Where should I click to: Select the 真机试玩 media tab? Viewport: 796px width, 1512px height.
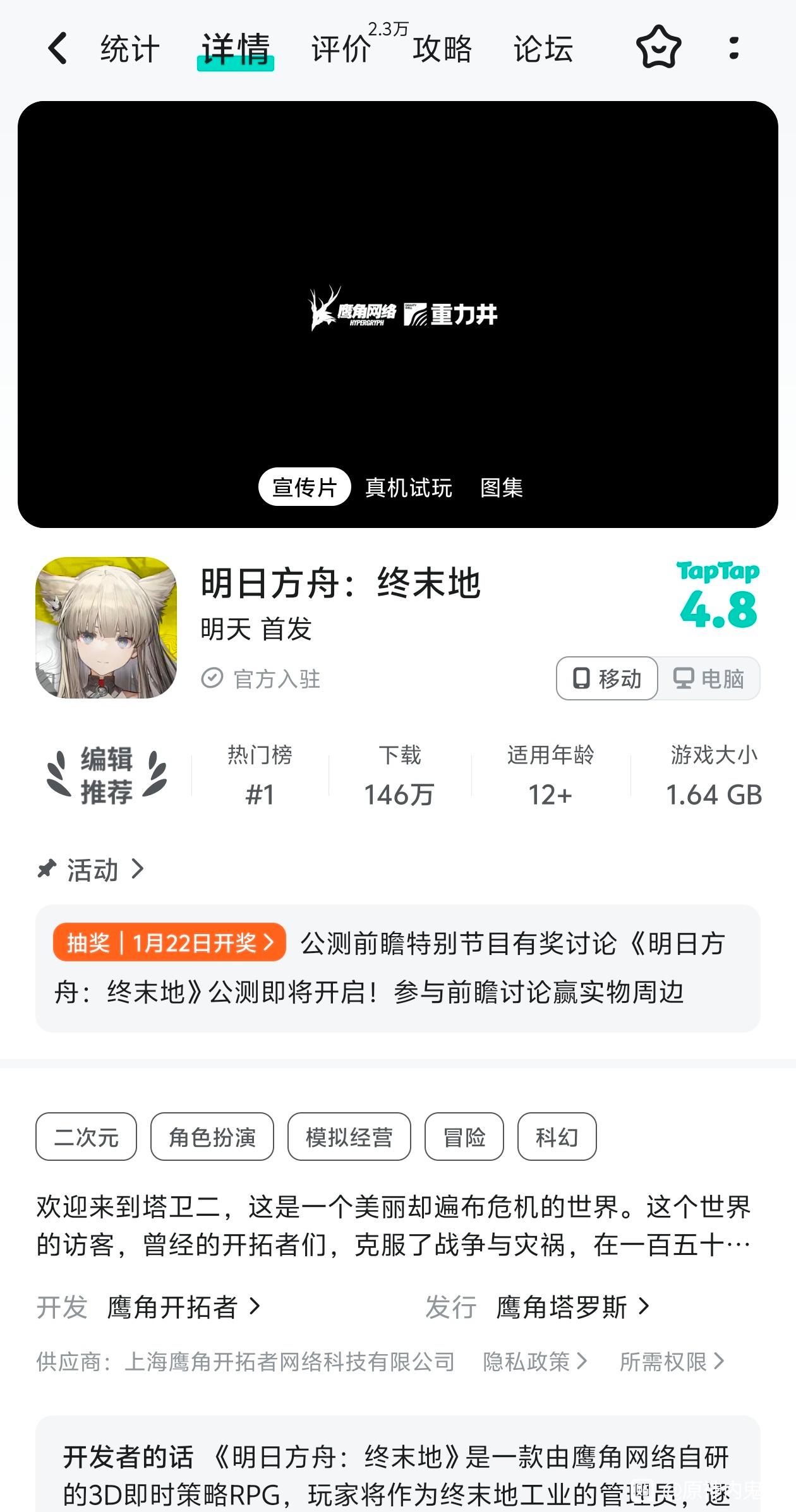[x=408, y=488]
